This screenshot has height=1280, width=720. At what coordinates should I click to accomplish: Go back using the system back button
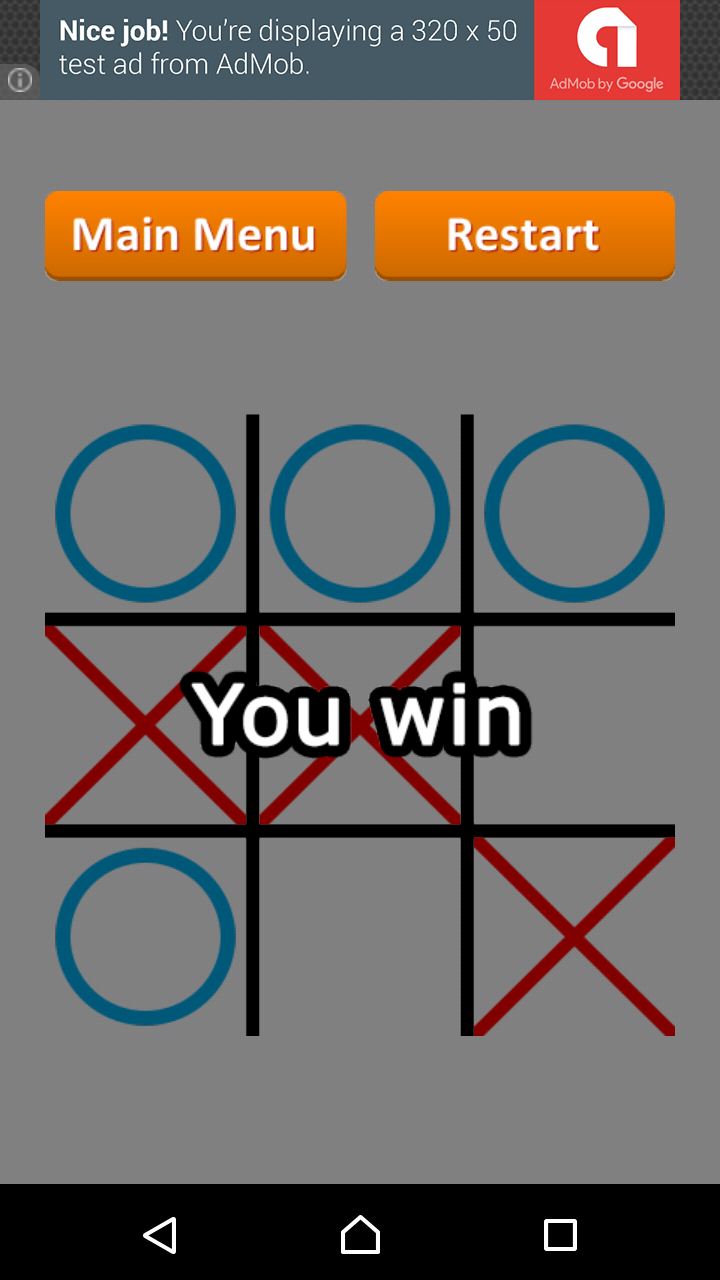(160, 1235)
